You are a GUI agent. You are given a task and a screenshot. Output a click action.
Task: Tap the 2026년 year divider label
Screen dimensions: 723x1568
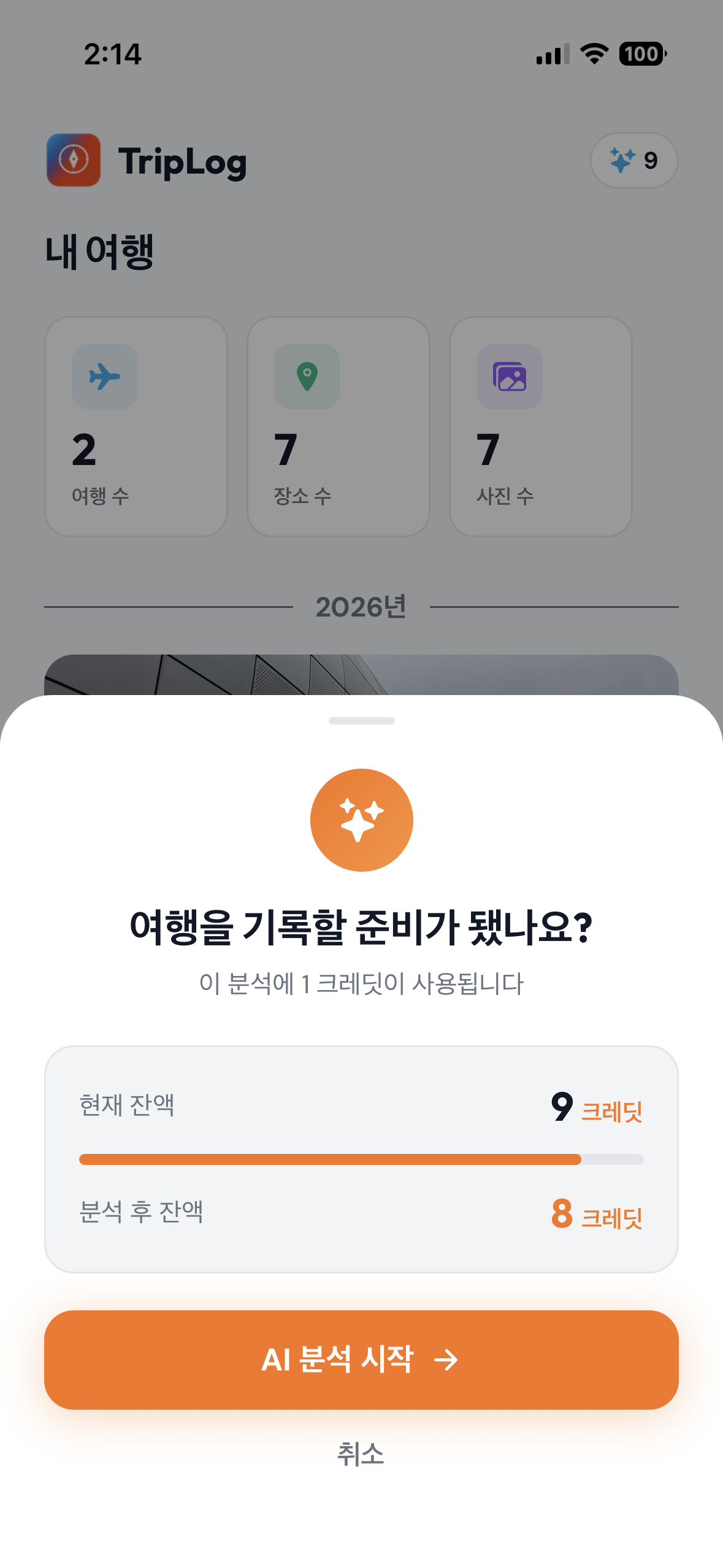(361, 607)
